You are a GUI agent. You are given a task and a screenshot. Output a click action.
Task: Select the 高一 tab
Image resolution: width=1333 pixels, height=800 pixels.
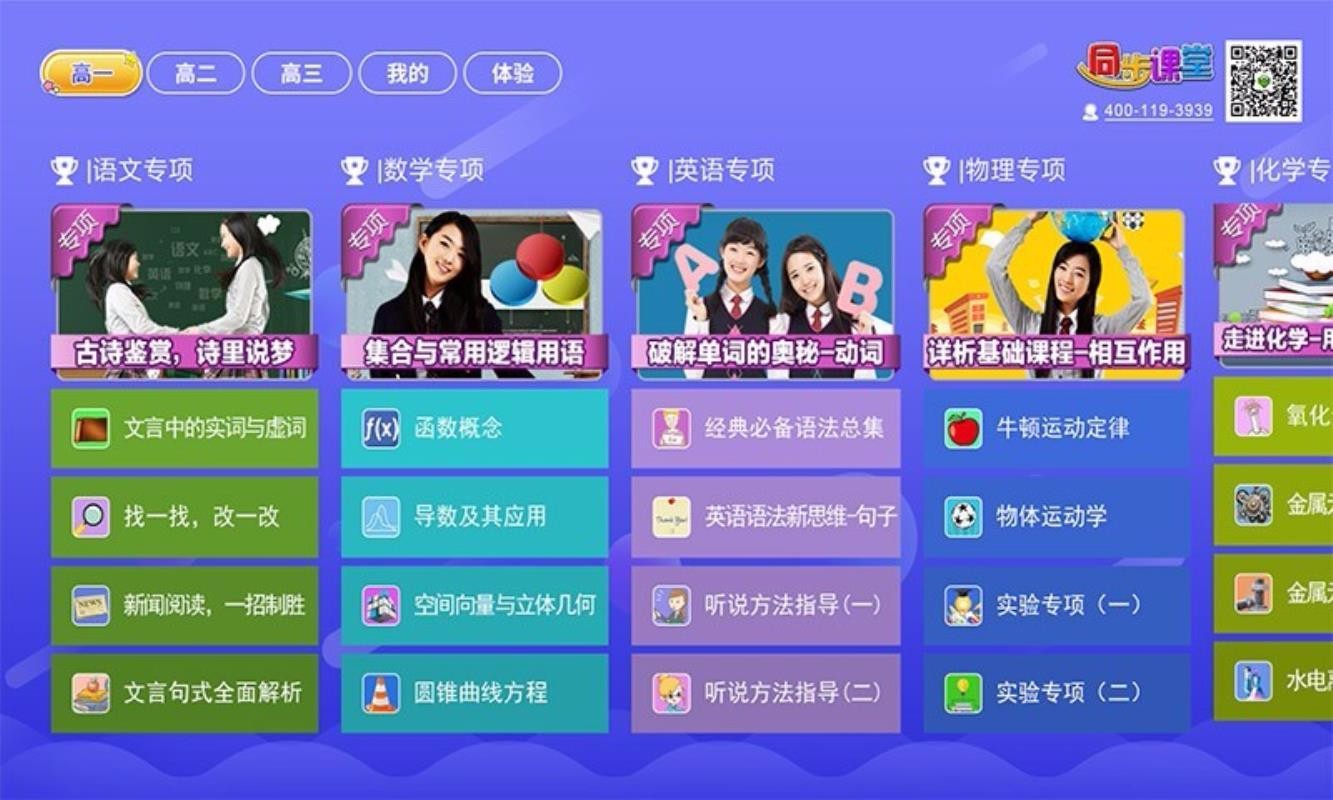click(x=91, y=73)
